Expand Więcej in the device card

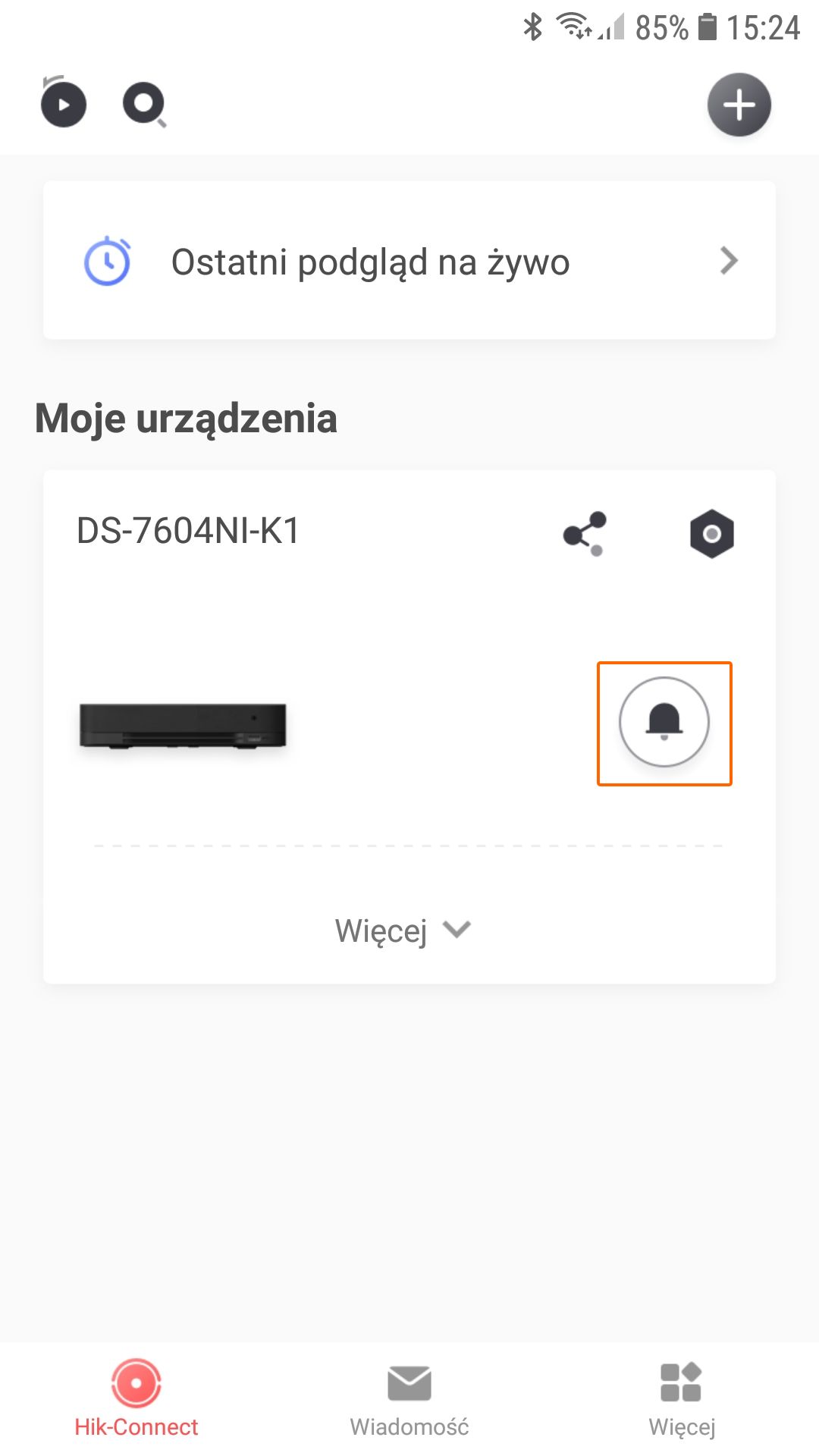403,930
